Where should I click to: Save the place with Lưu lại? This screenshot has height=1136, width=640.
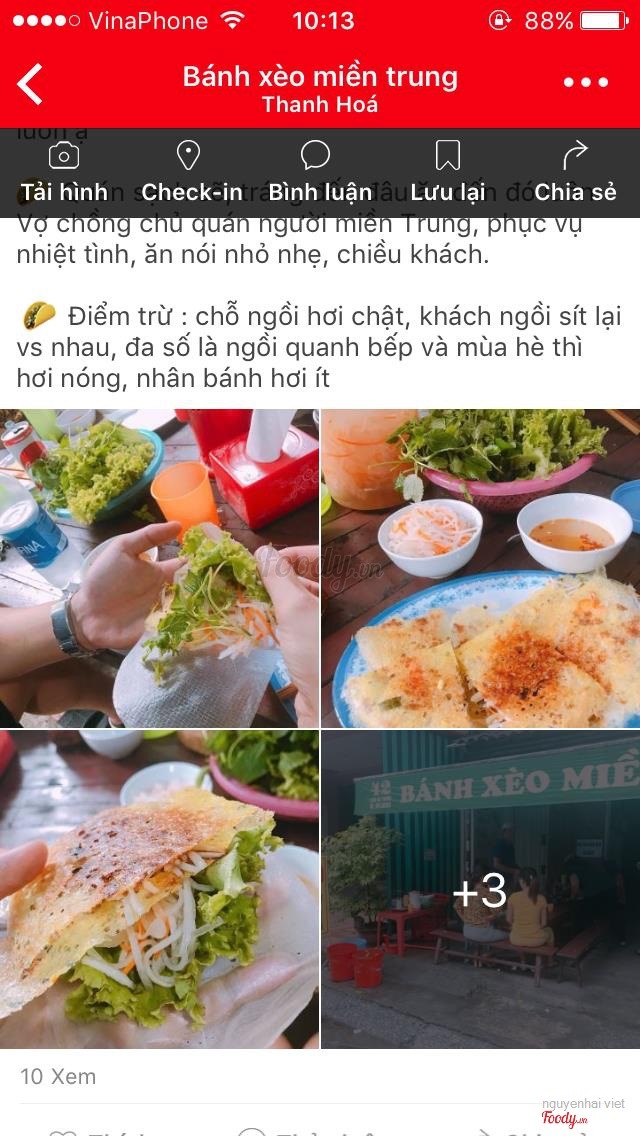coord(447,172)
